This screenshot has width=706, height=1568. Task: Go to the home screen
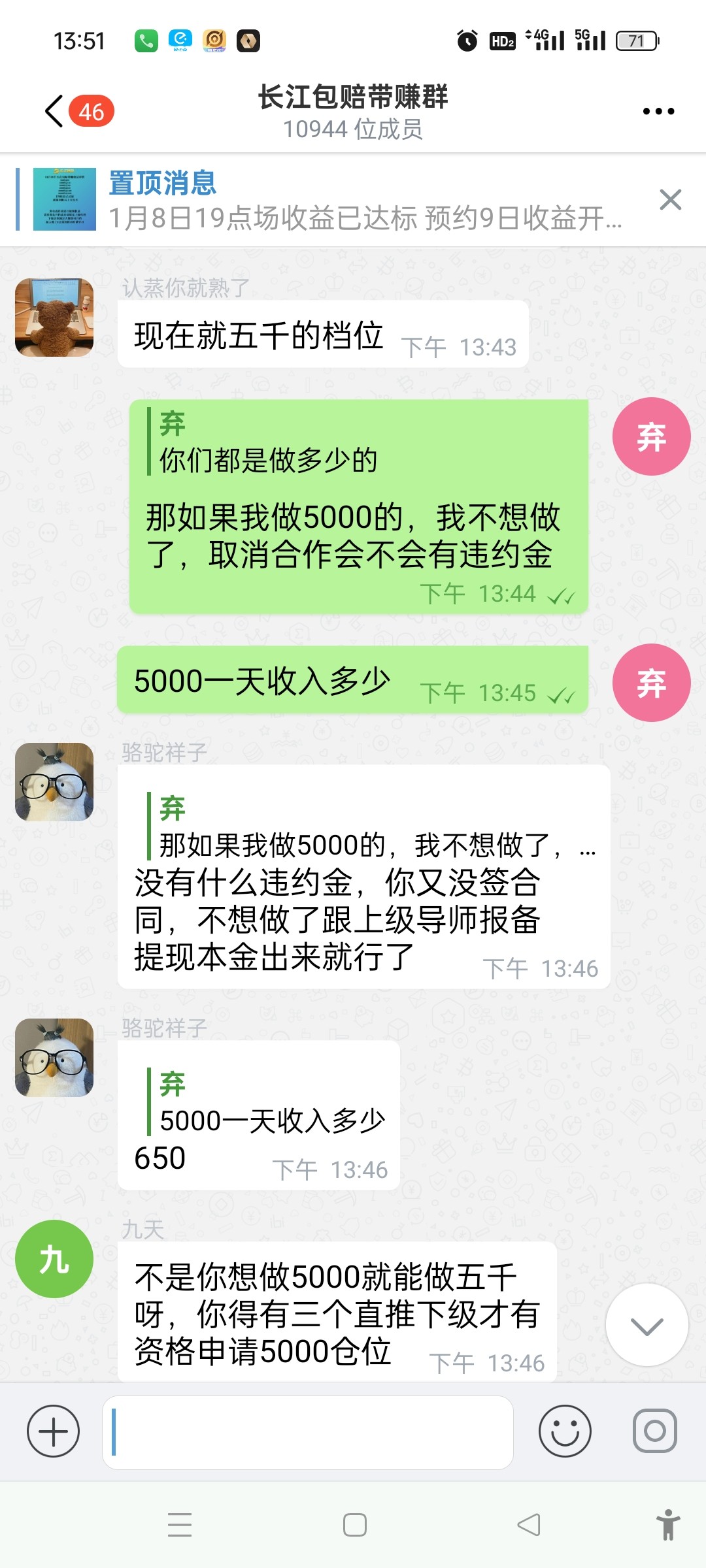pos(354,1526)
